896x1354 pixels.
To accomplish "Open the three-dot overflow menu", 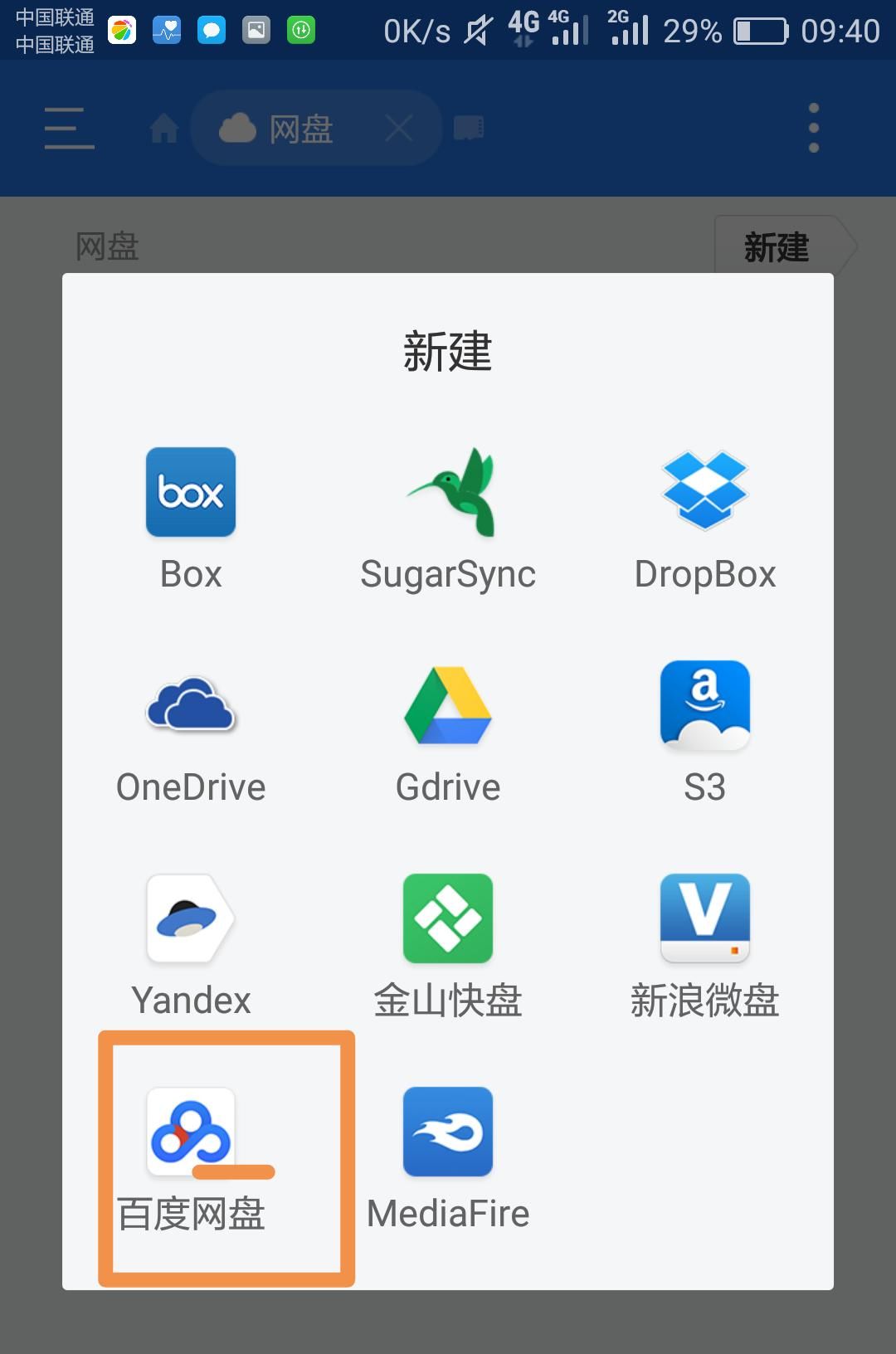I will point(812,128).
